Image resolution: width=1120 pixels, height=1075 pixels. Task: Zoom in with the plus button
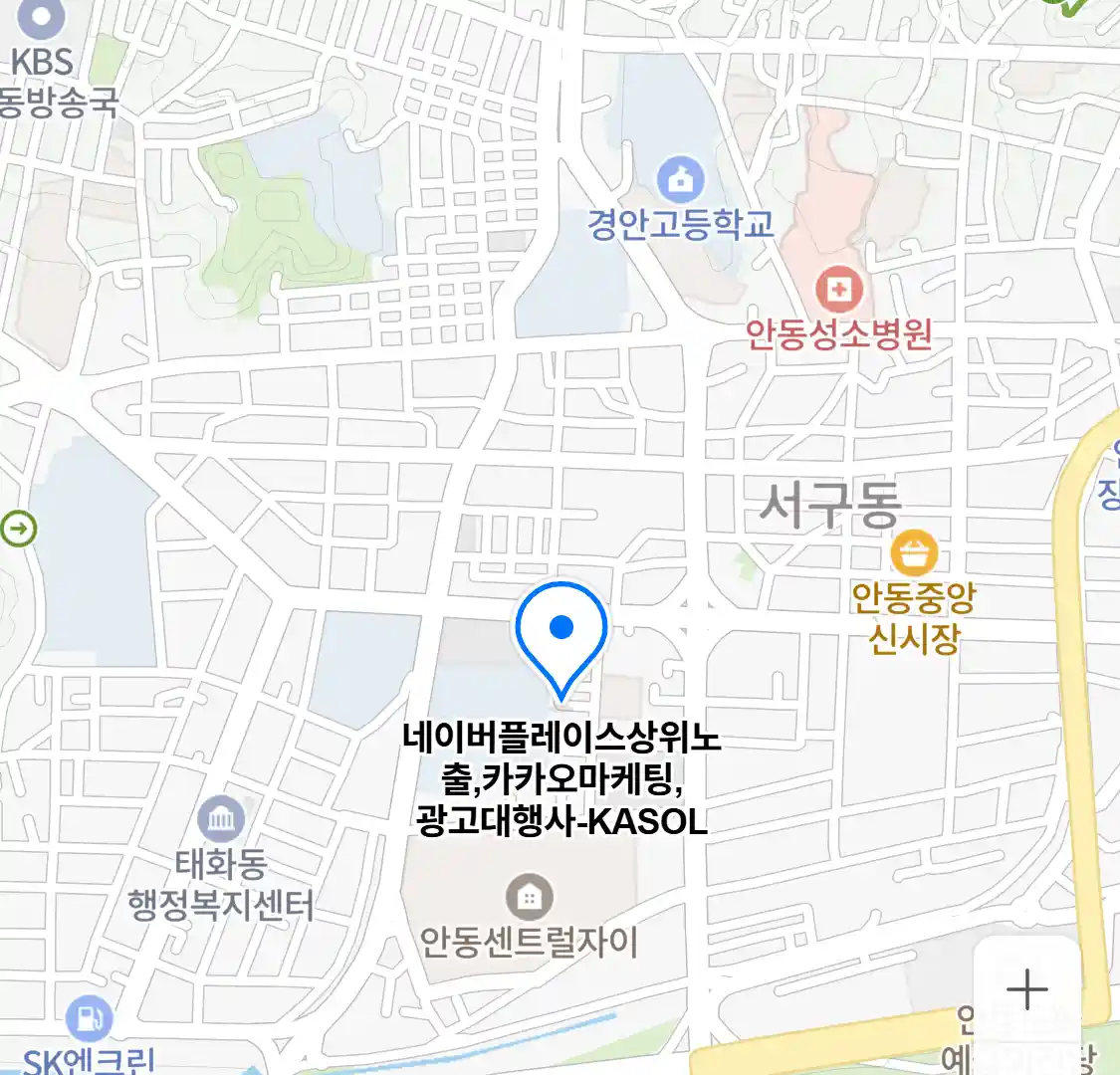1026,989
